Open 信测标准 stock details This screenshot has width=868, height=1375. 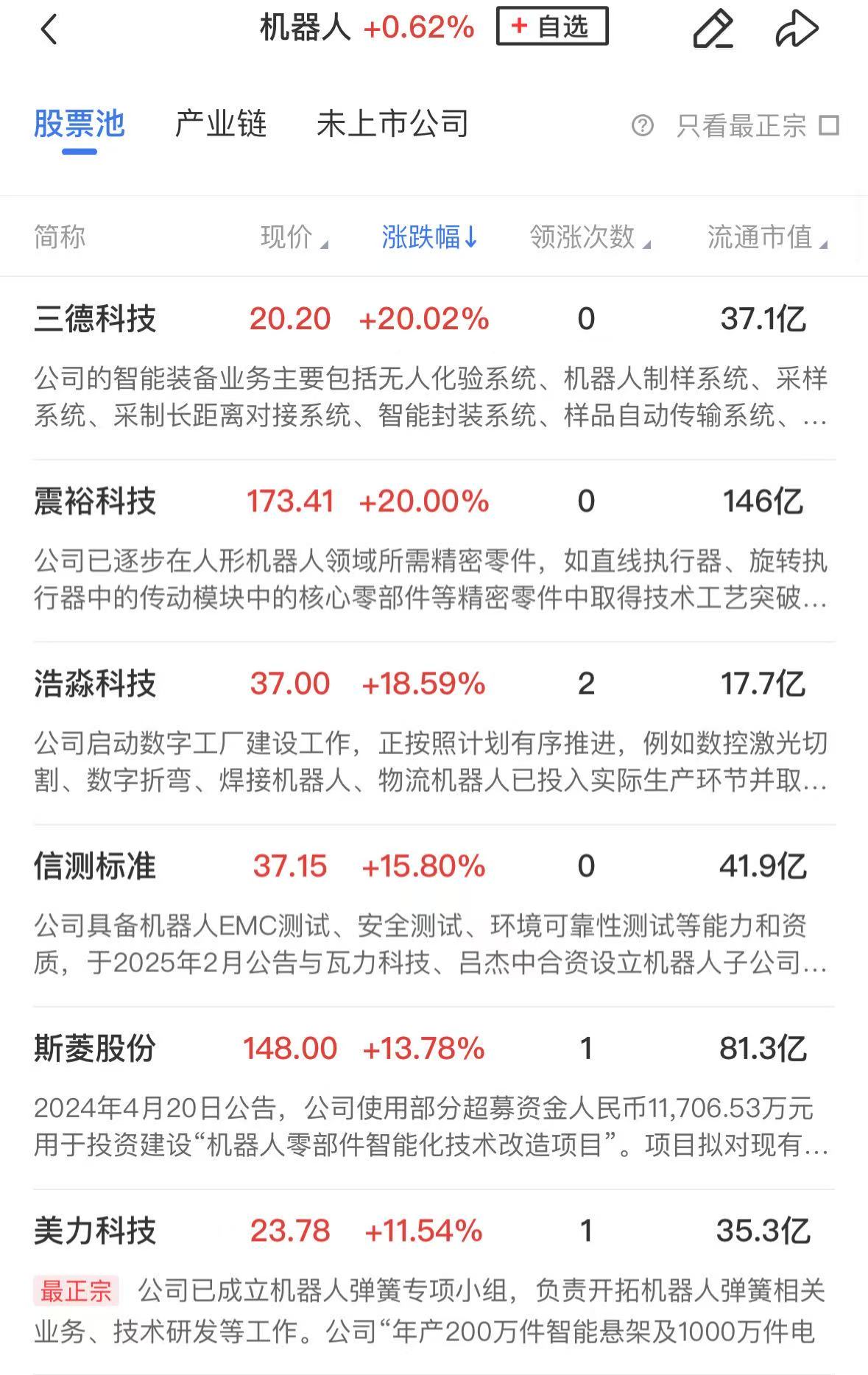(96, 866)
